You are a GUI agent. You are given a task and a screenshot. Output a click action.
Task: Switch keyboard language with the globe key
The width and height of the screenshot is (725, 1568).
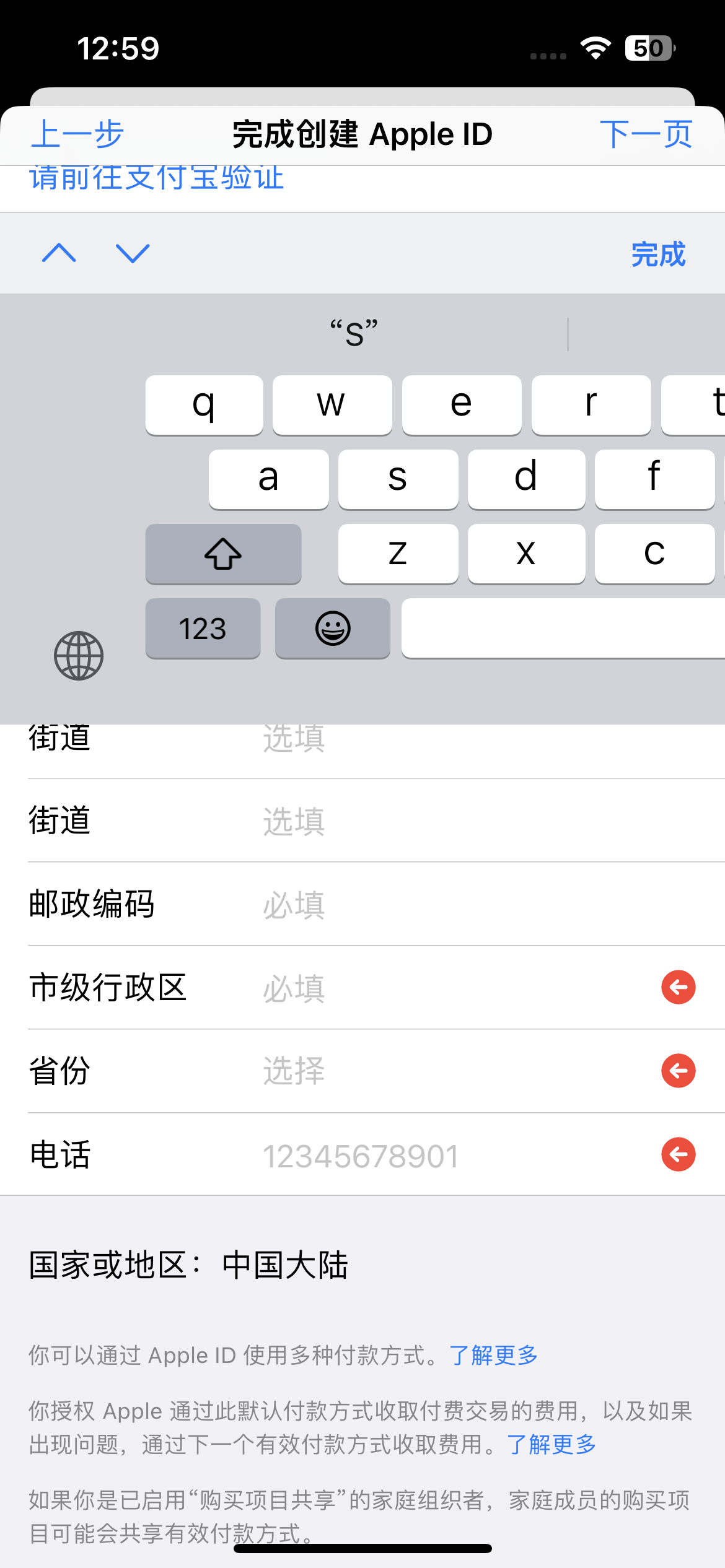click(79, 656)
